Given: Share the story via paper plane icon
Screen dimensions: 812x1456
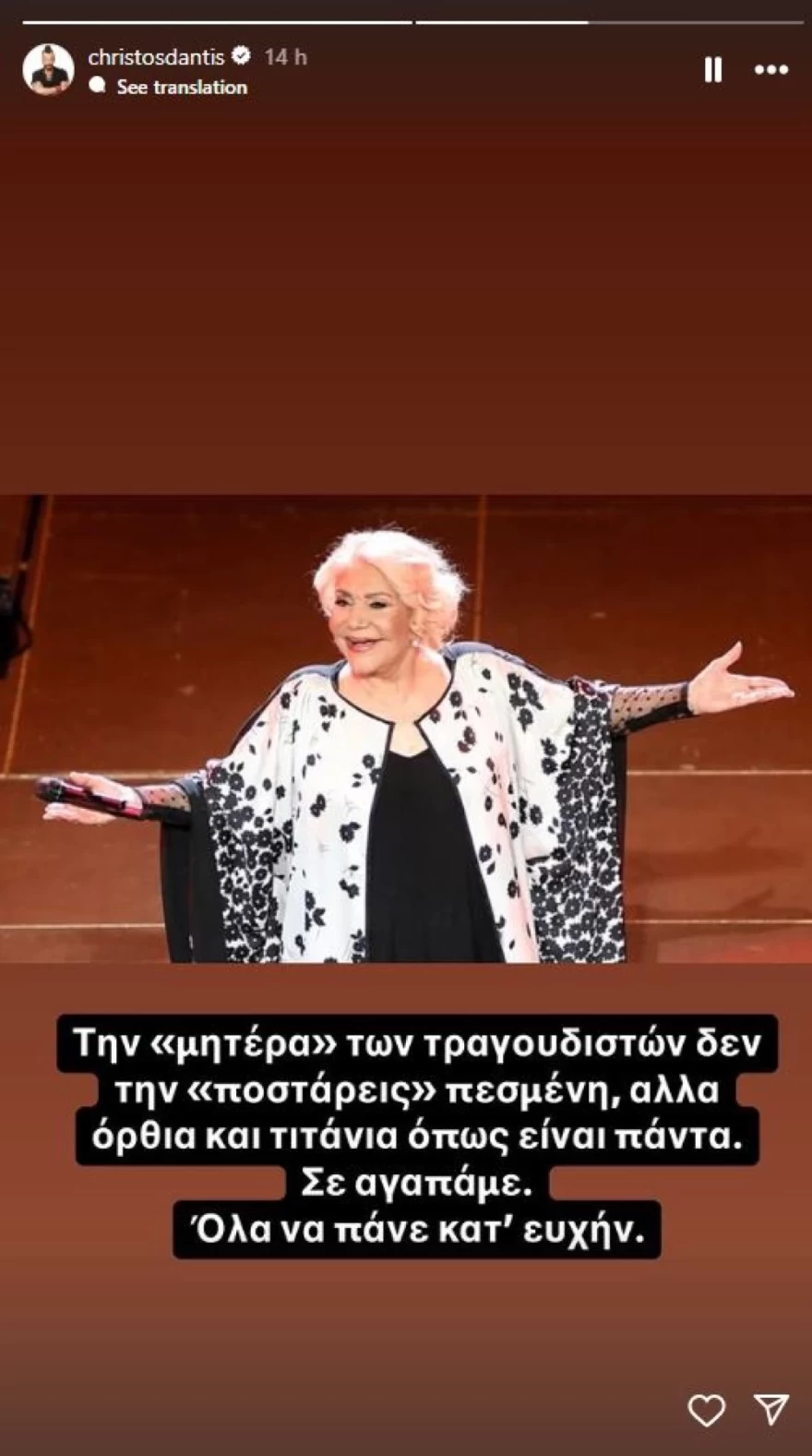Looking at the screenshot, I should pos(770,1409).
